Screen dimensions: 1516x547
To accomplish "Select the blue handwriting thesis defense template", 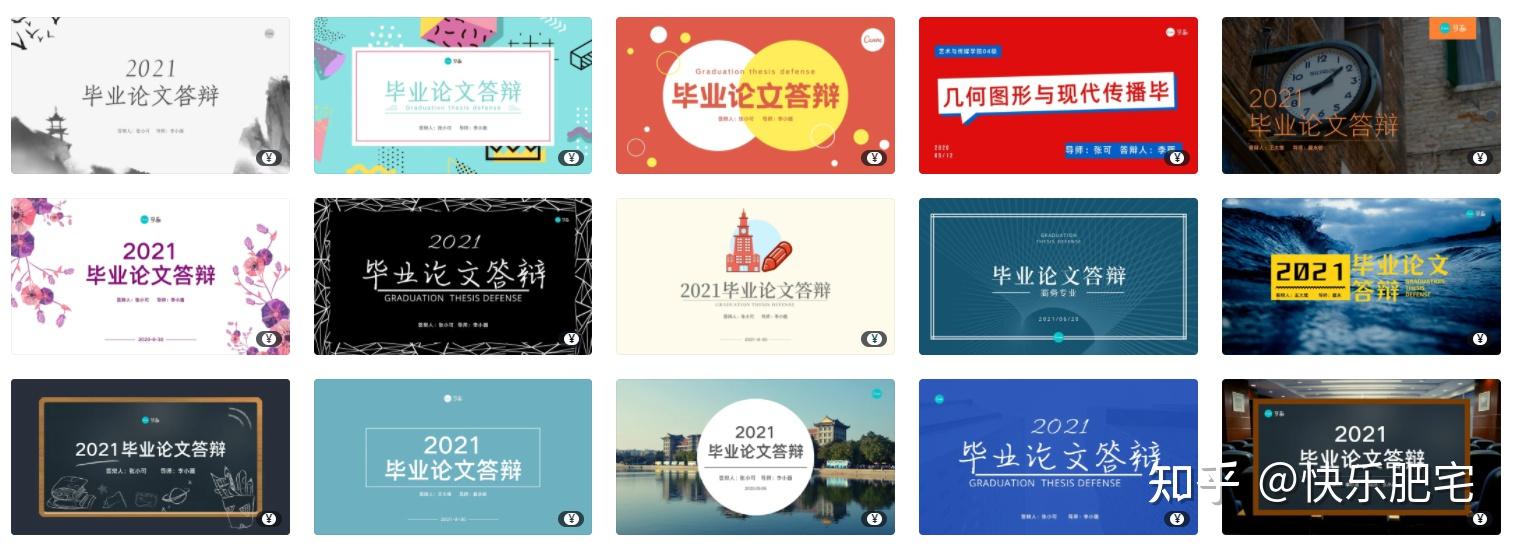I will [x=1058, y=457].
